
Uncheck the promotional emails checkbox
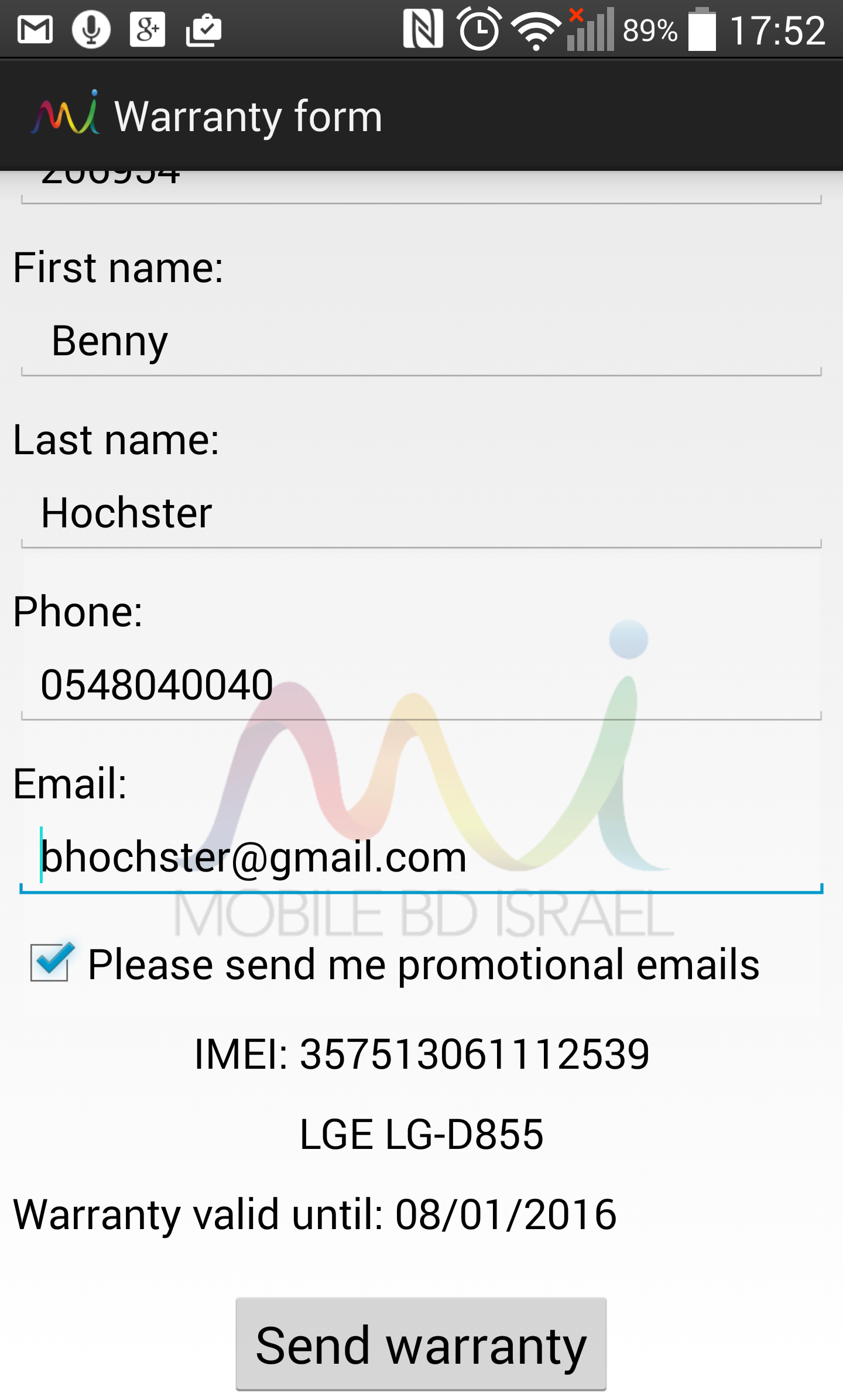(x=50, y=963)
